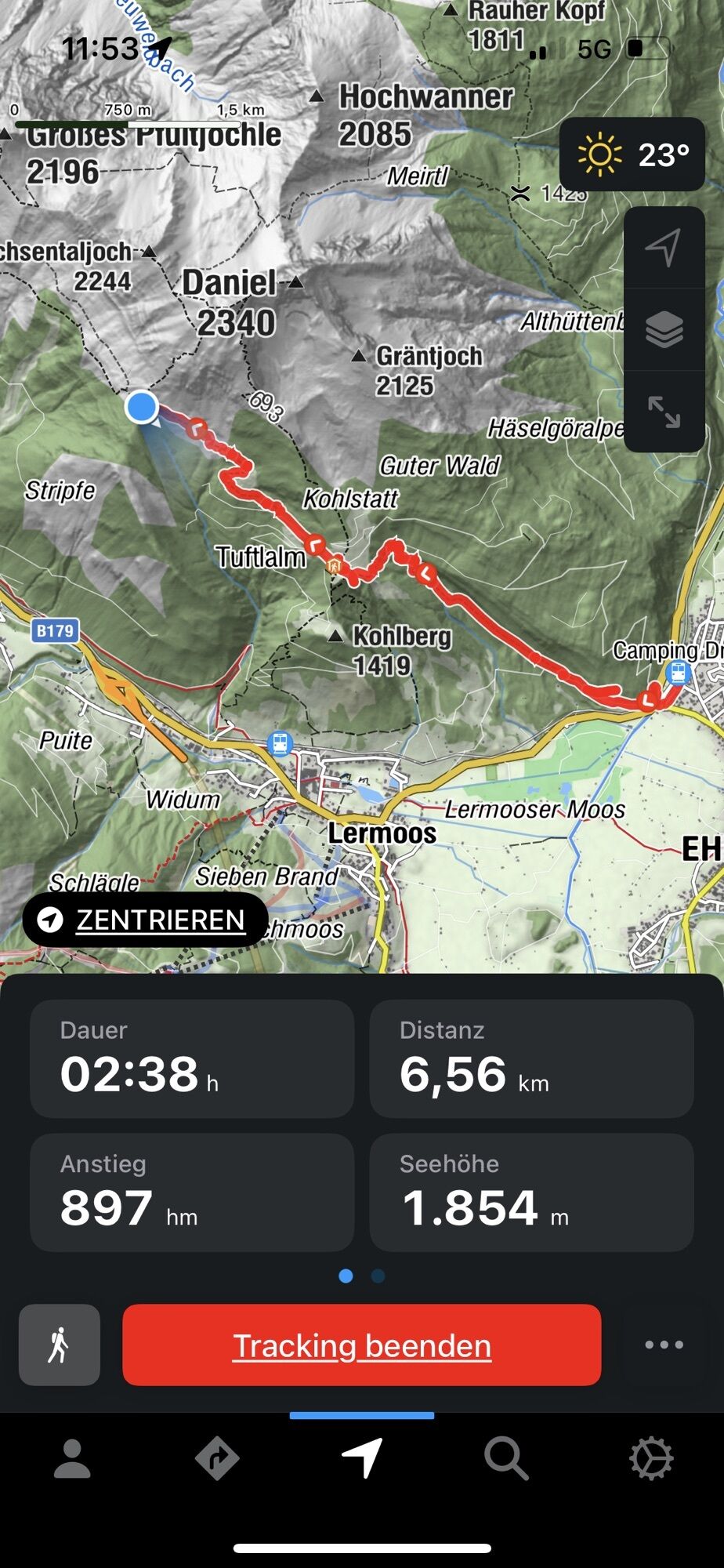Select the tracking navigation tab
The height and width of the screenshot is (1568, 724).
click(x=362, y=1459)
